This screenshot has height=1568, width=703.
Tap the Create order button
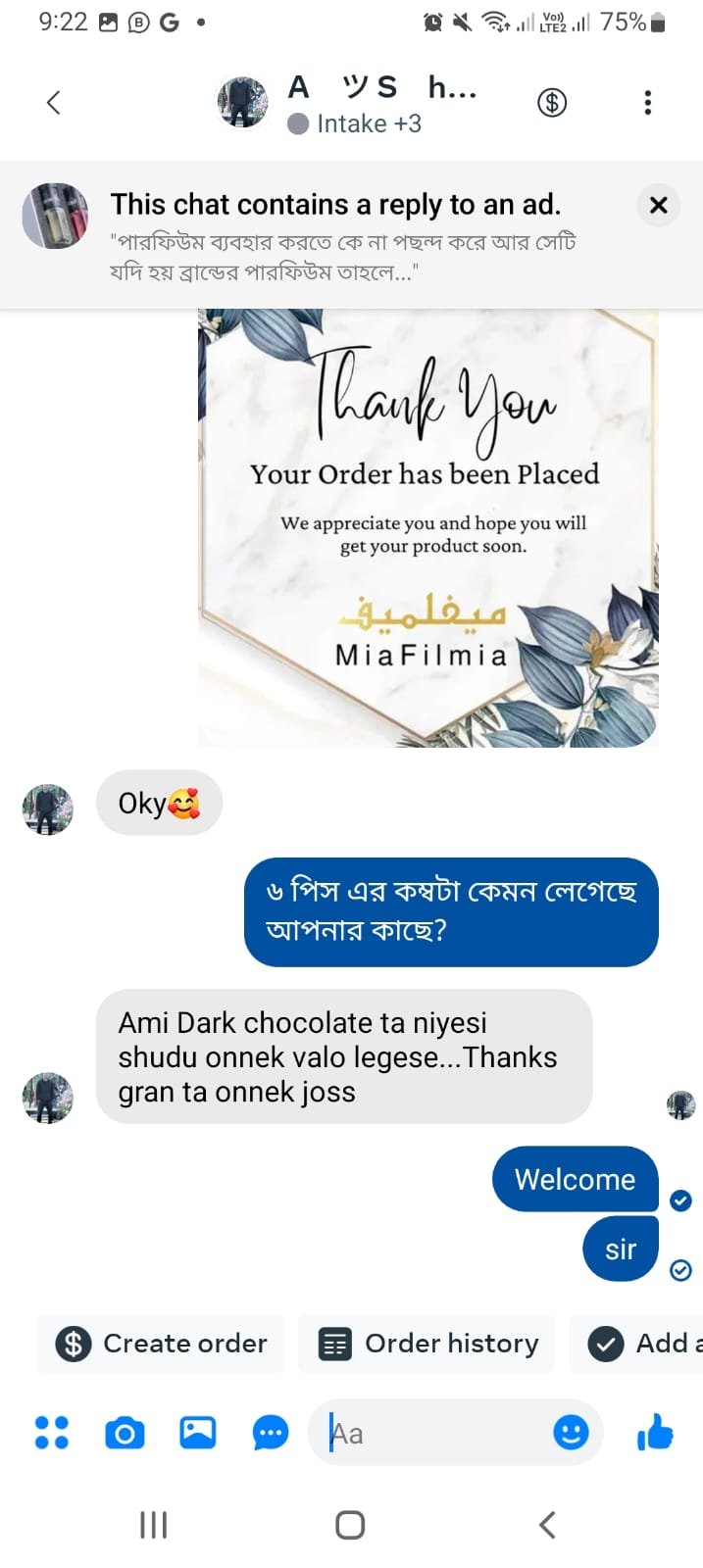(x=162, y=1344)
